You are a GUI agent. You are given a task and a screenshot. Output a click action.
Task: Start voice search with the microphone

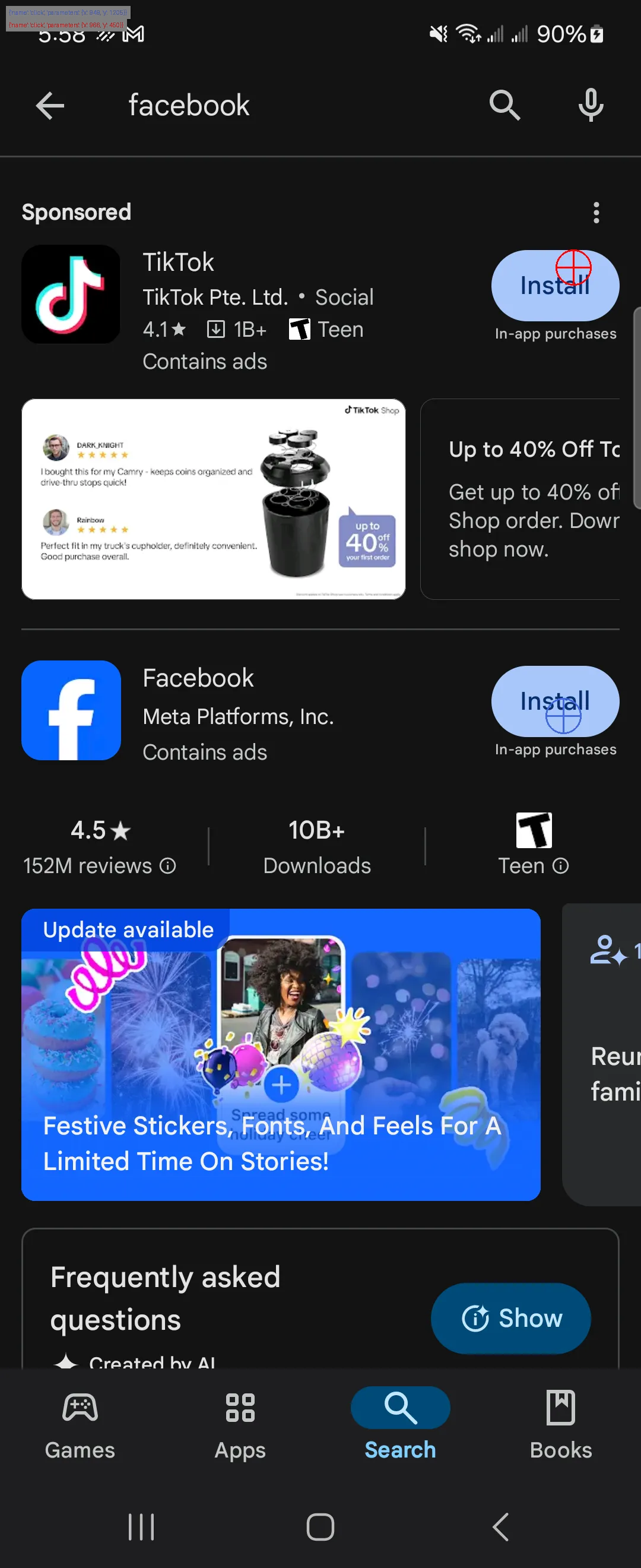590,106
